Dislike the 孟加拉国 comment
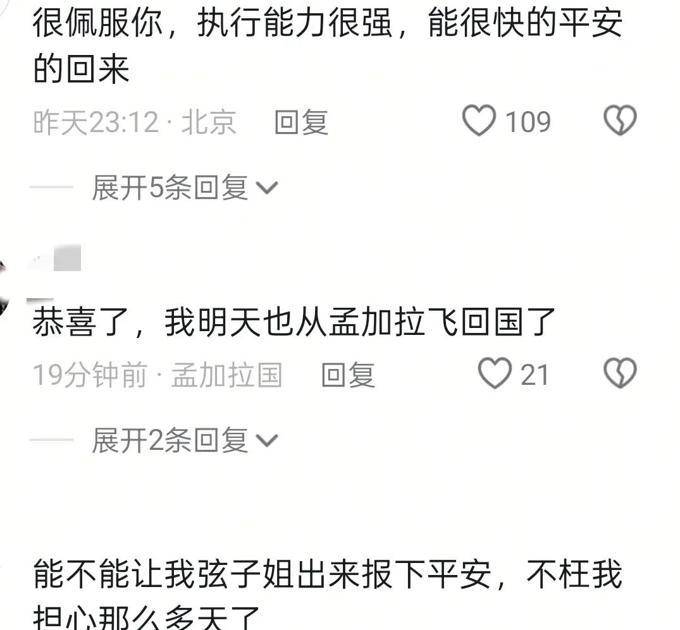This screenshot has height=630, width=680. pos(620,374)
